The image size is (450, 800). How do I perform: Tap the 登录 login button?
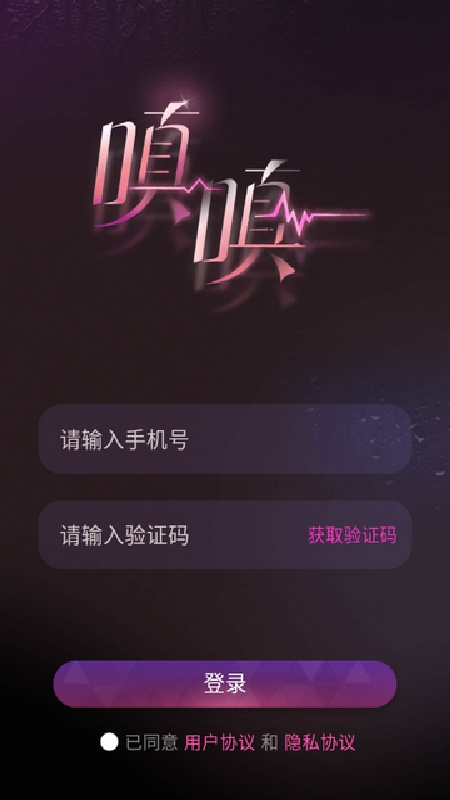(225, 684)
